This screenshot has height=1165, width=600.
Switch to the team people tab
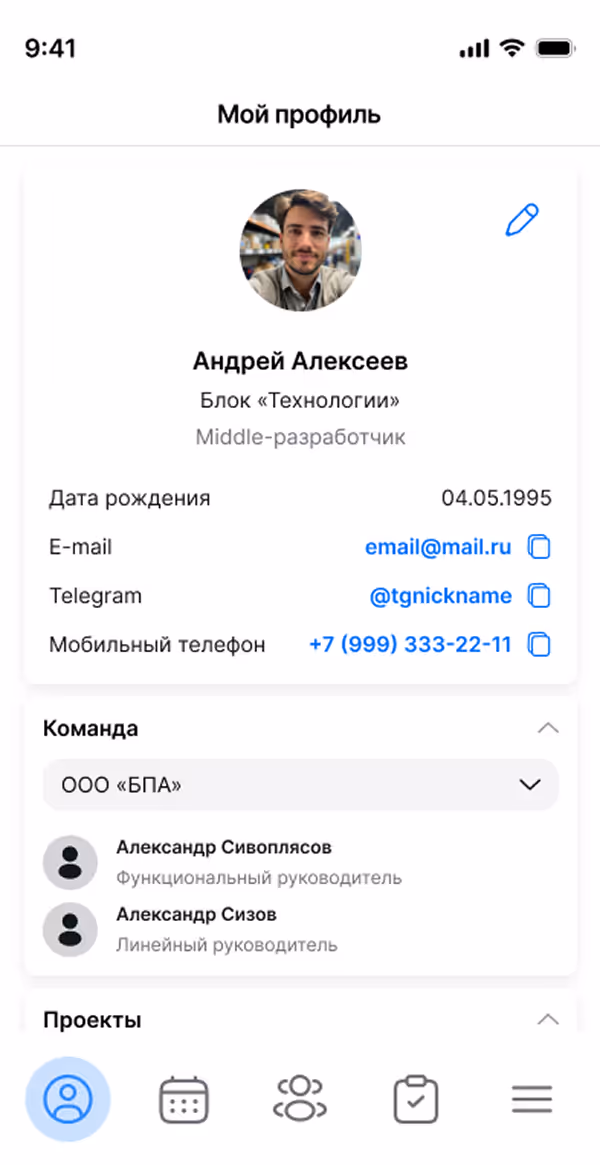tap(299, 1099)
